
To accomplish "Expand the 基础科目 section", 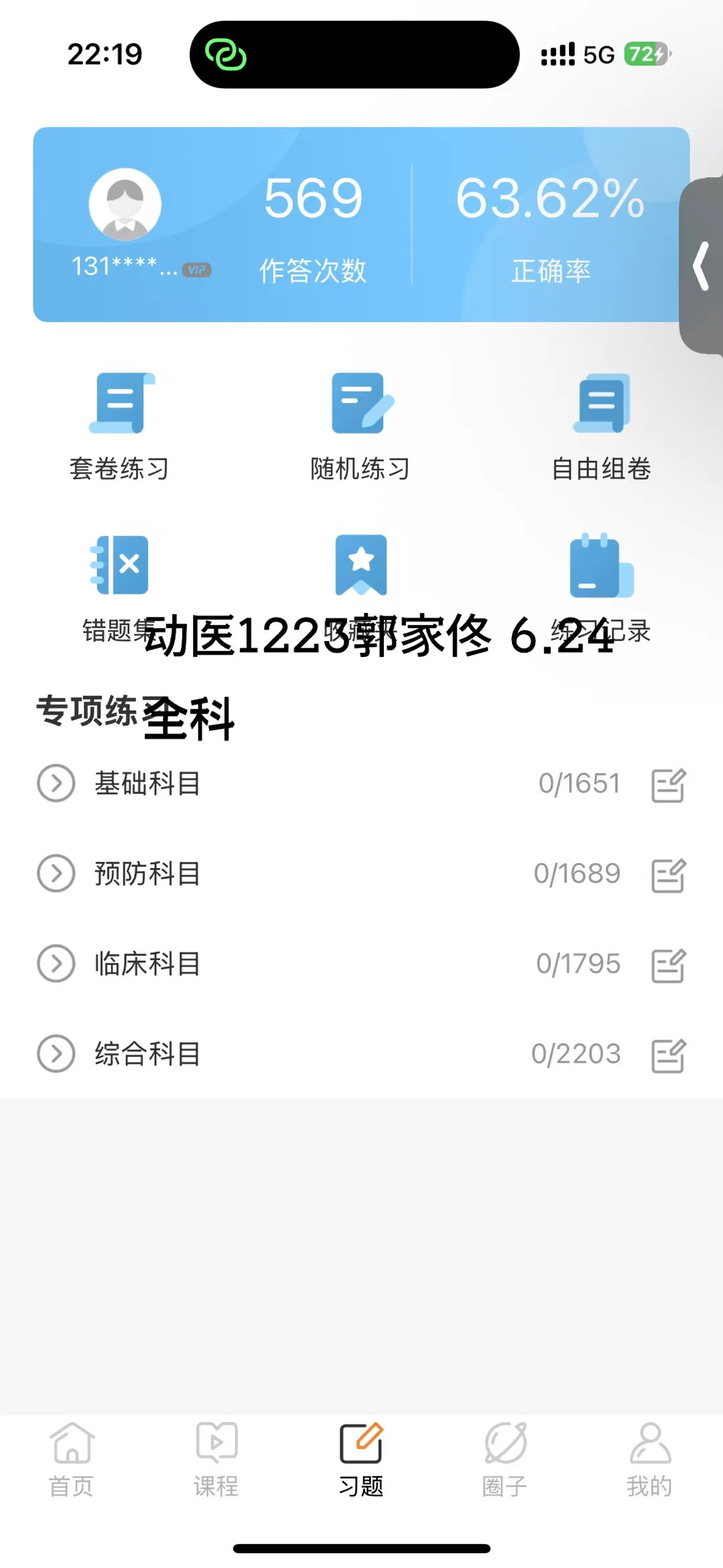I will (56, 783).
